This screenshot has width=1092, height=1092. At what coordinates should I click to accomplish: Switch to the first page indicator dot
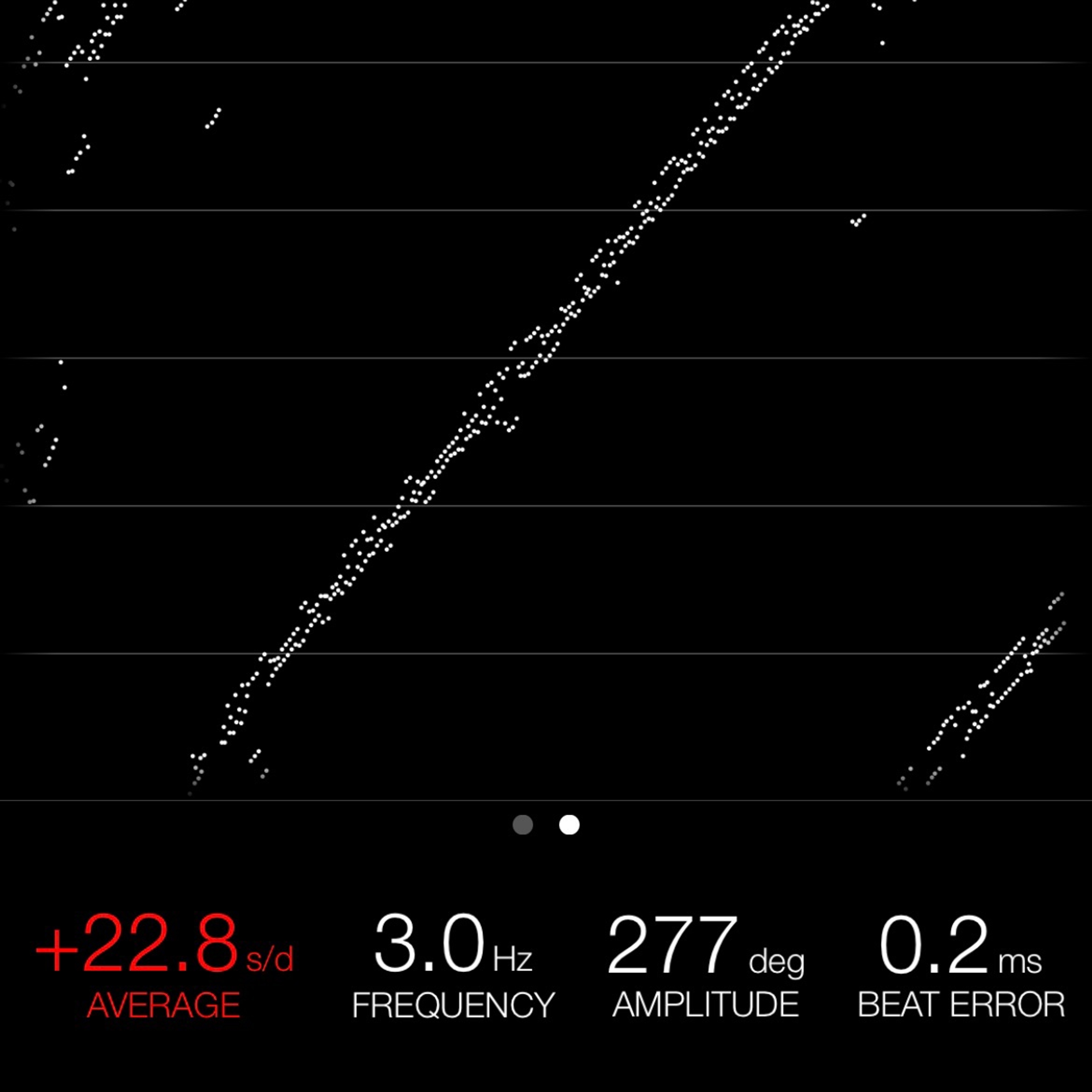(522, 825)
